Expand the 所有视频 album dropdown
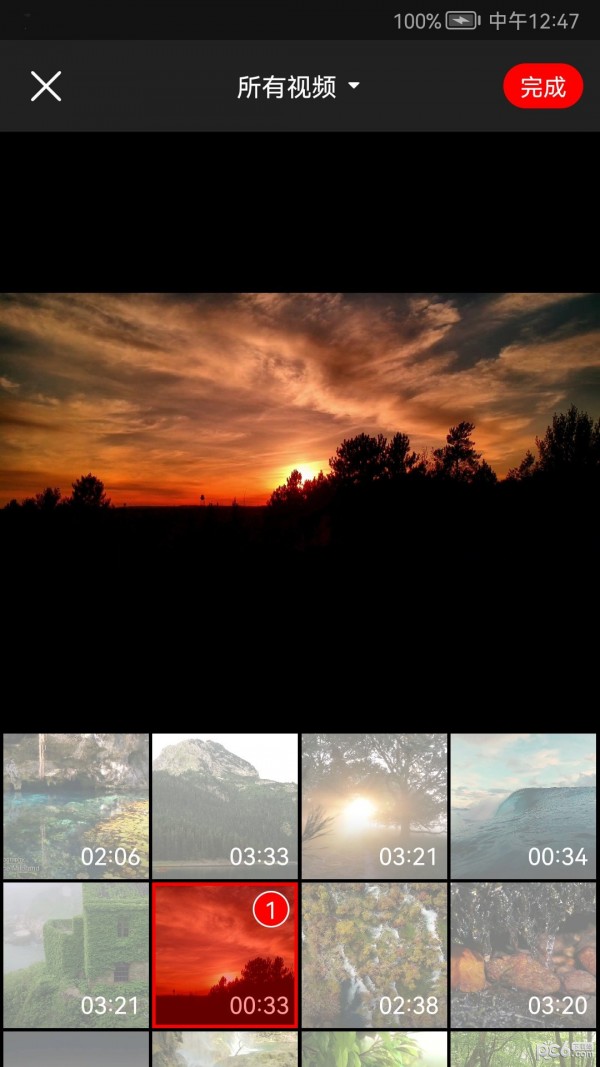Image resolution: width=600 pixels, height=1067 pixels. pyautogui.click(x=298, y=87)
